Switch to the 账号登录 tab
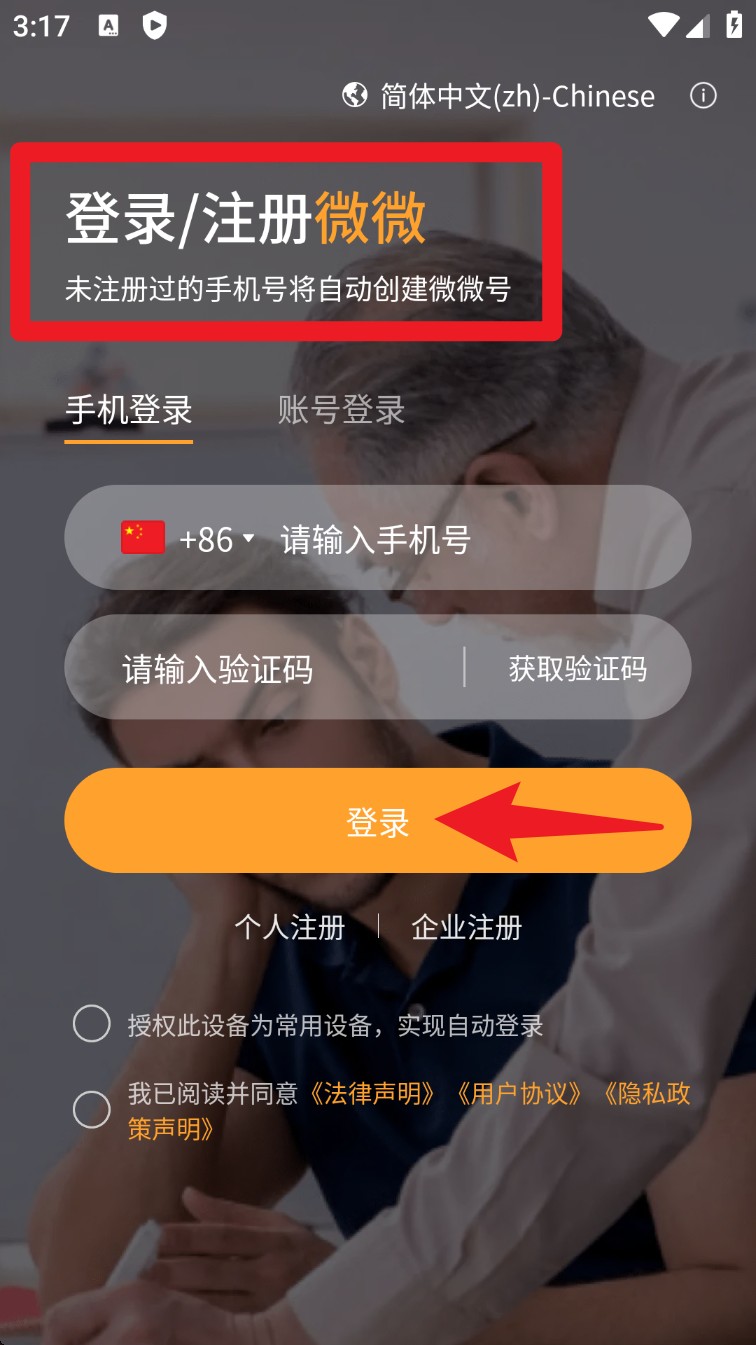The height and width of the screenshot is (1345, 756). point(341,410)
